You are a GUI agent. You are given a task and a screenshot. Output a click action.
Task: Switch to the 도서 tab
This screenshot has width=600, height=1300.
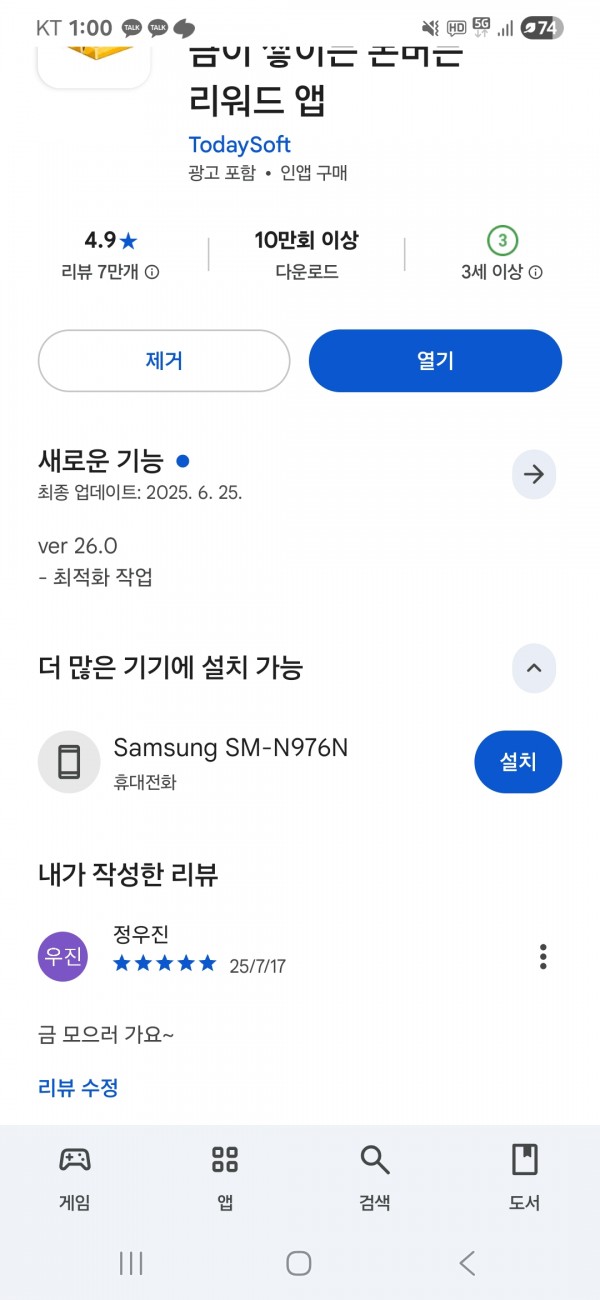pyautogui.click(x=525, y=1177)
